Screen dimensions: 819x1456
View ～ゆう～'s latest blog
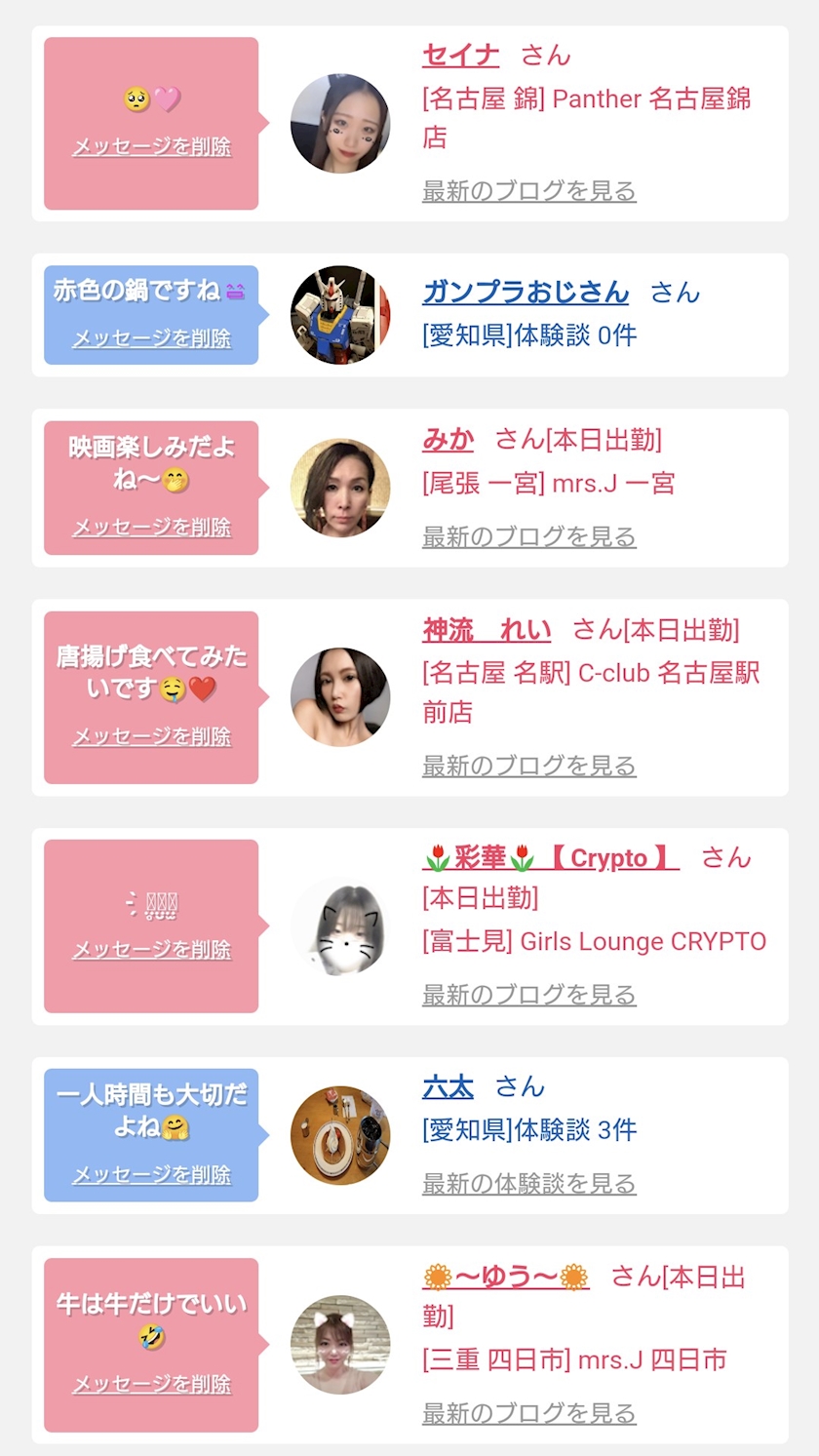click(x=528, y=1413)
